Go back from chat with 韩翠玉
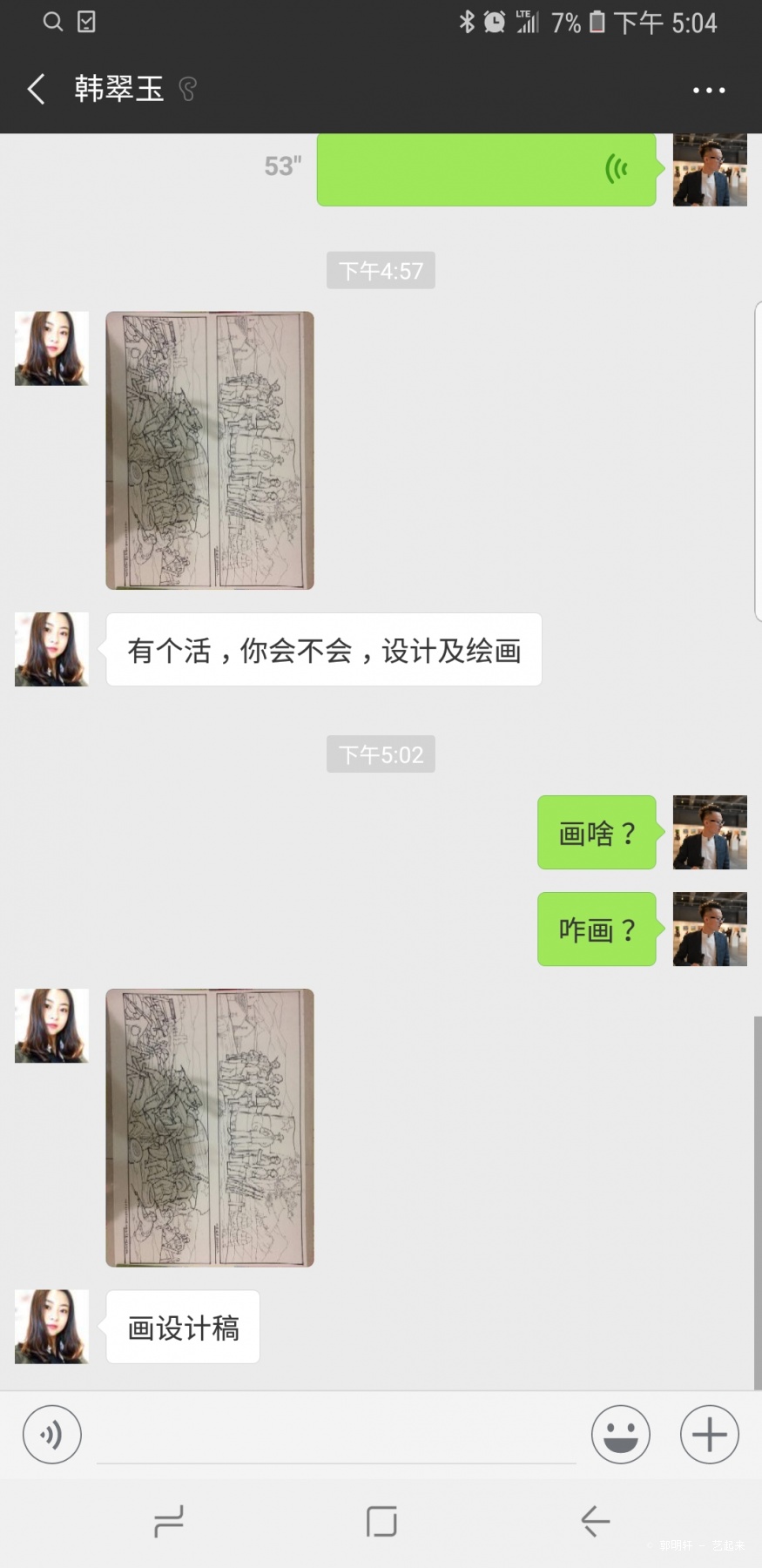Screen dimensions: 762x1568 [37, 89]
